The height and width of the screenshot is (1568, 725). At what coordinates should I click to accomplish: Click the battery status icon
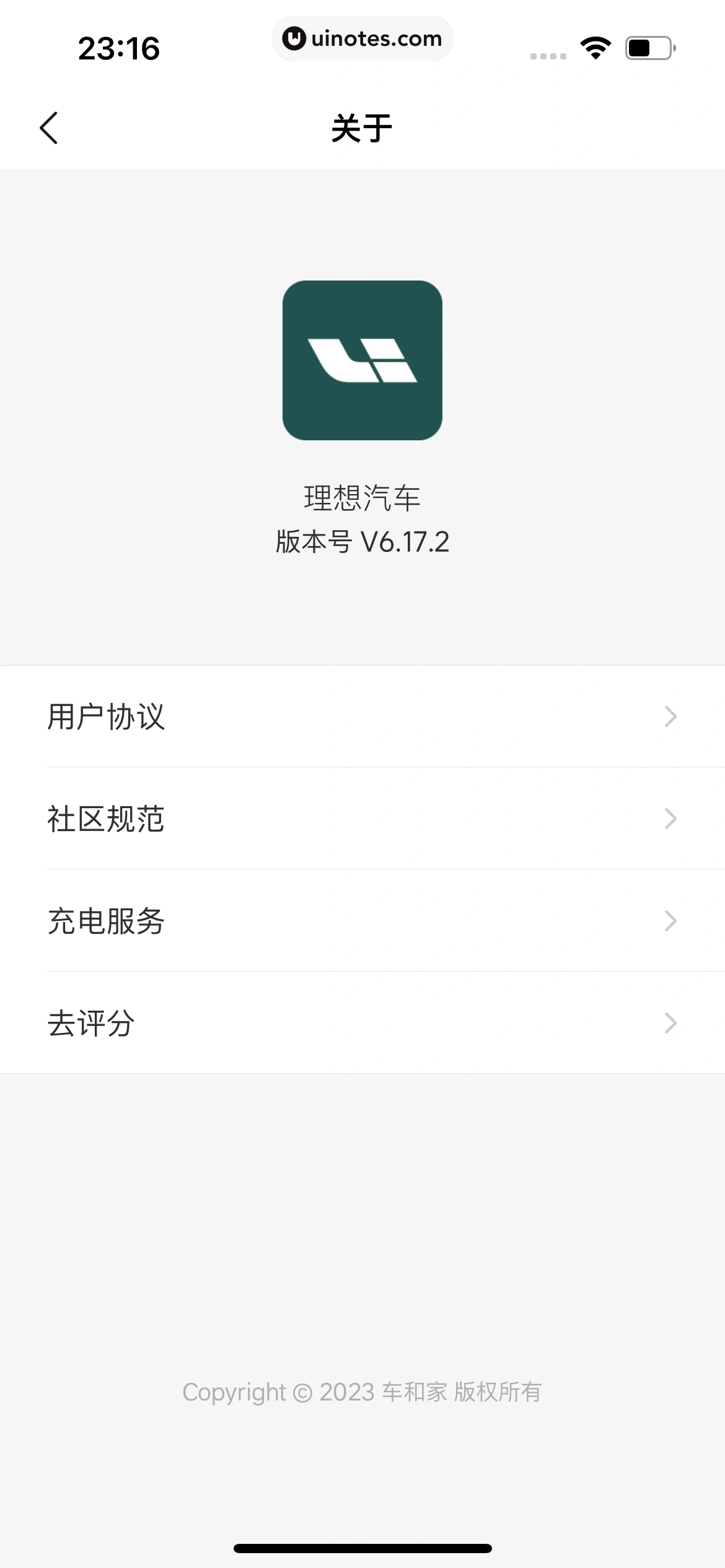[x=648, y=48]
